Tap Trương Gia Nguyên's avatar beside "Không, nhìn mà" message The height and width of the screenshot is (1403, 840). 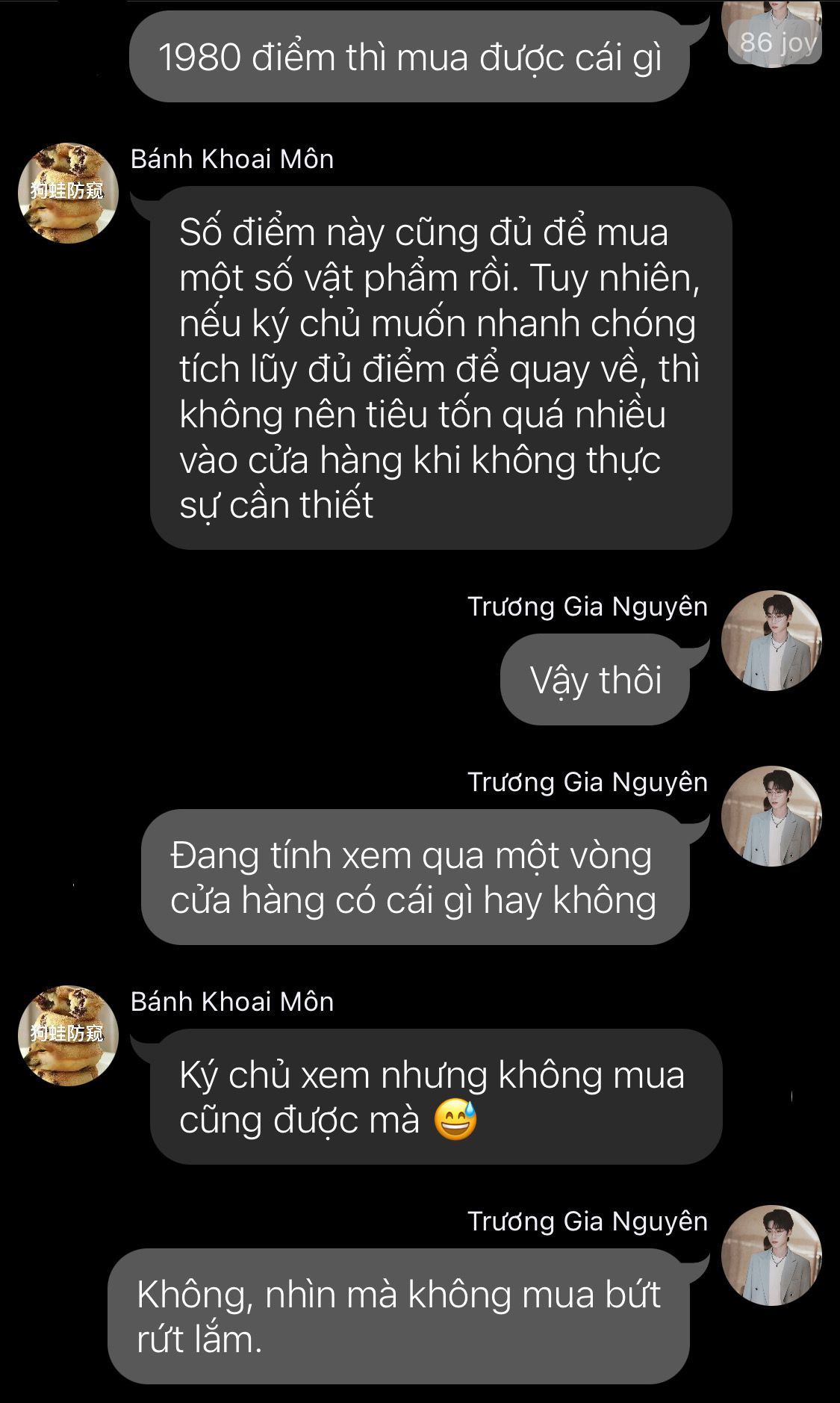pyautogui.click(x=771, y=1255)
